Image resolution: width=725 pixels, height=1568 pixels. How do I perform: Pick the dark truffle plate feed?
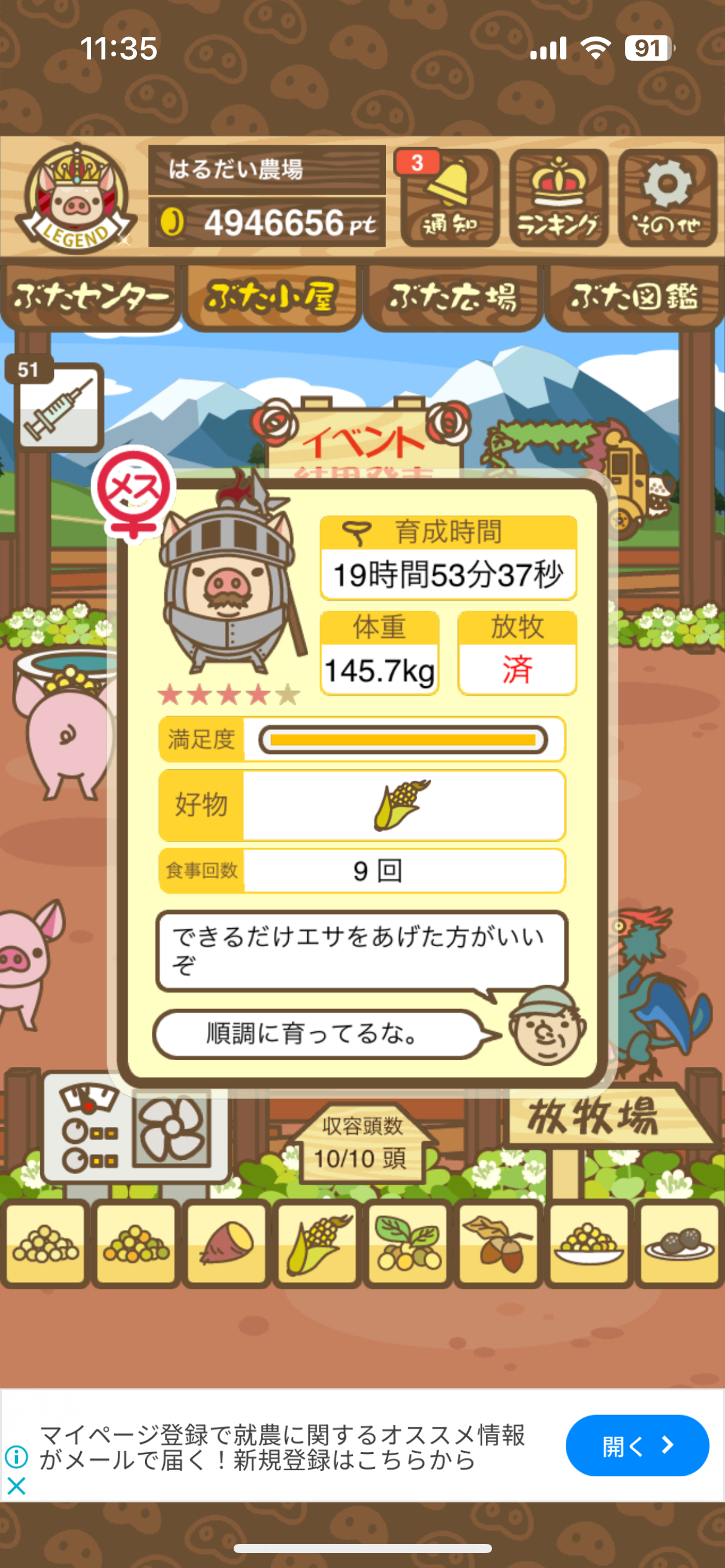pos(679,1244)
